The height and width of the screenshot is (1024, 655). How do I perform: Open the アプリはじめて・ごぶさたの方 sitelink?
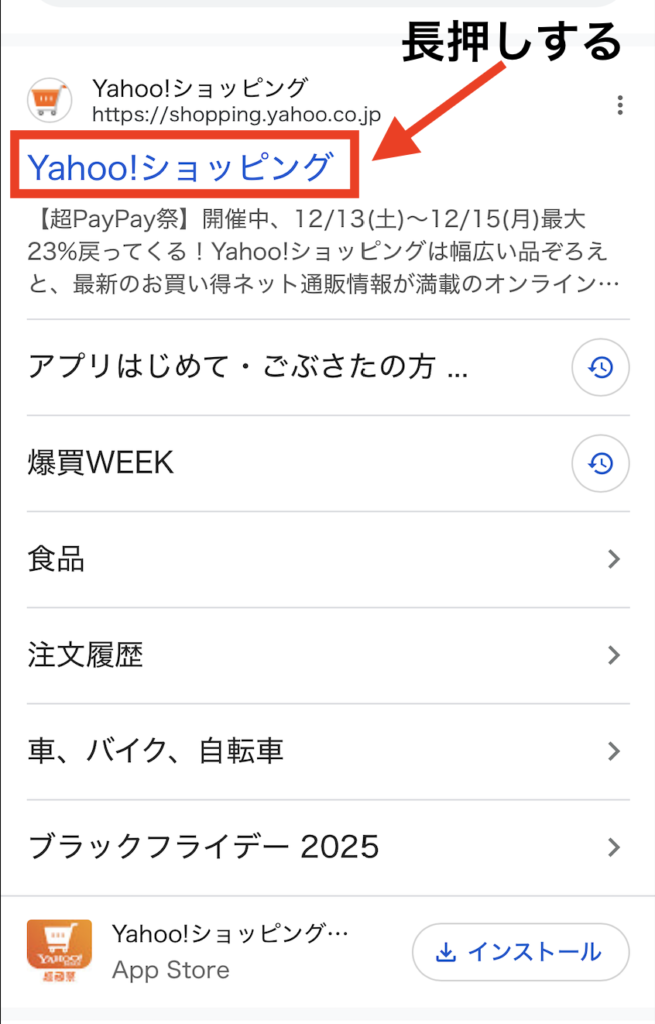(x=248, y=368)
